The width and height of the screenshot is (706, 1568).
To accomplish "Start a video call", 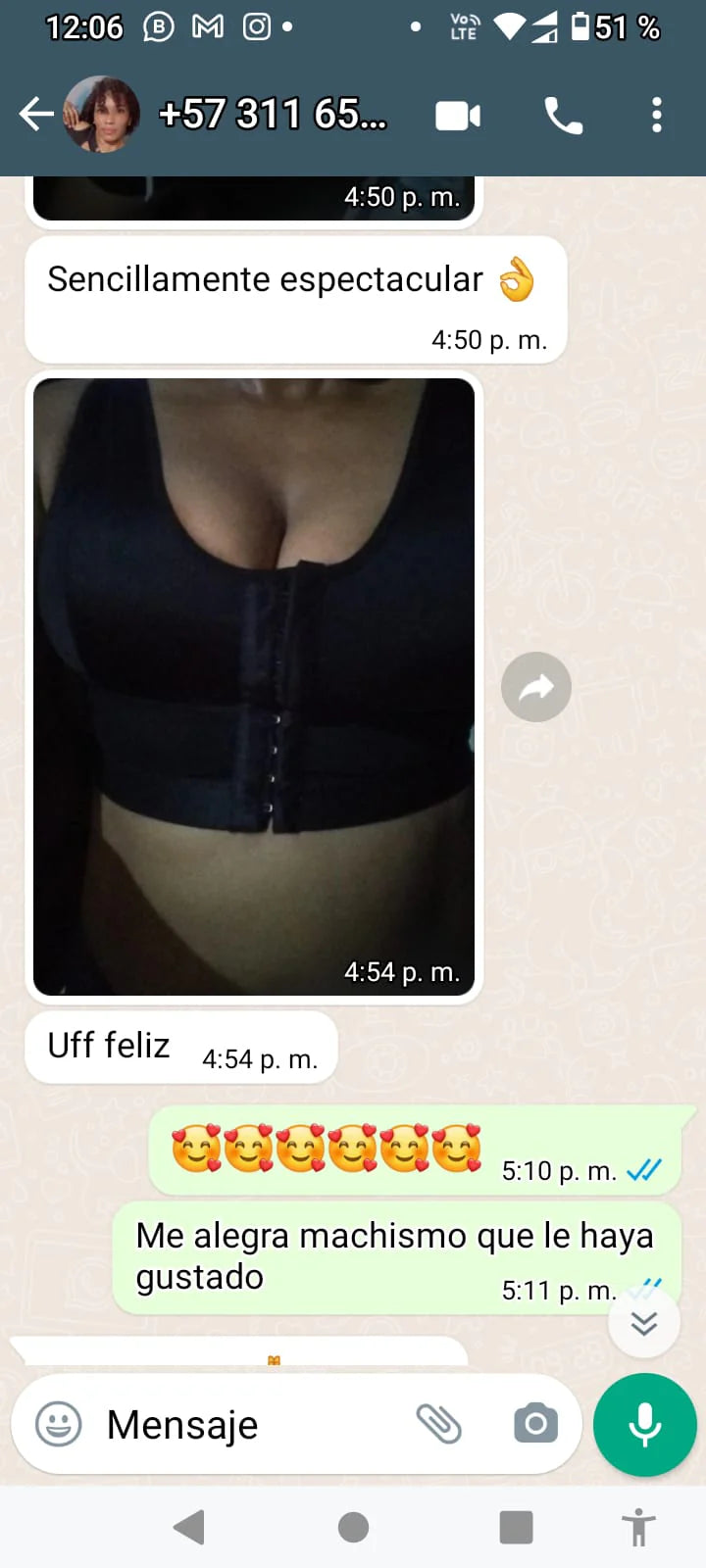I will 458,117.
